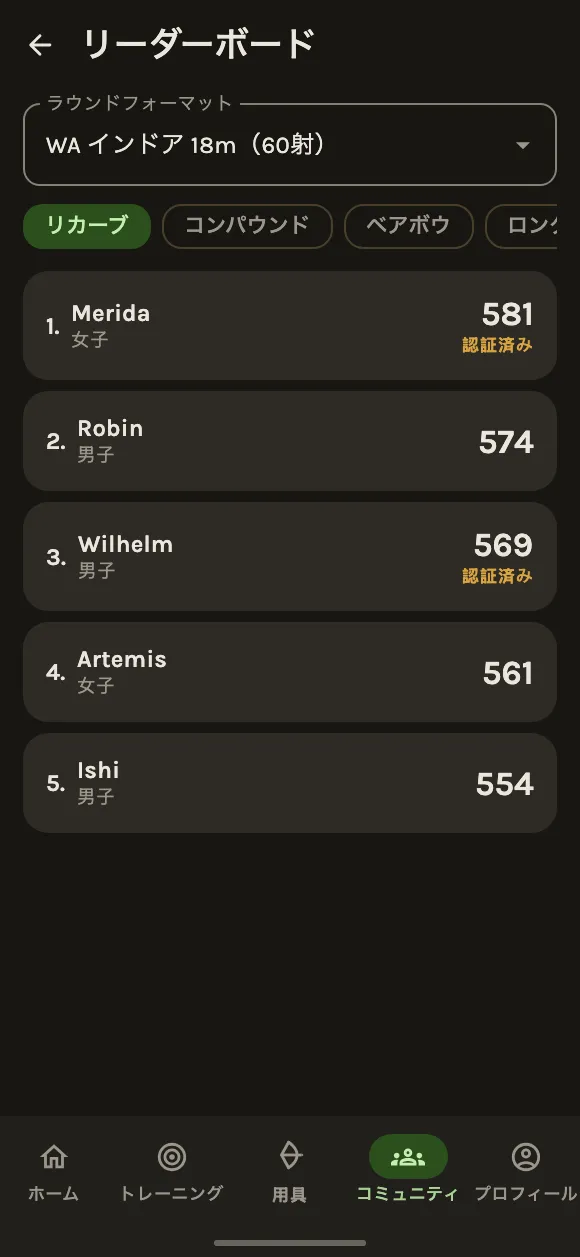View Wilhelm's score card

point(290,556)
